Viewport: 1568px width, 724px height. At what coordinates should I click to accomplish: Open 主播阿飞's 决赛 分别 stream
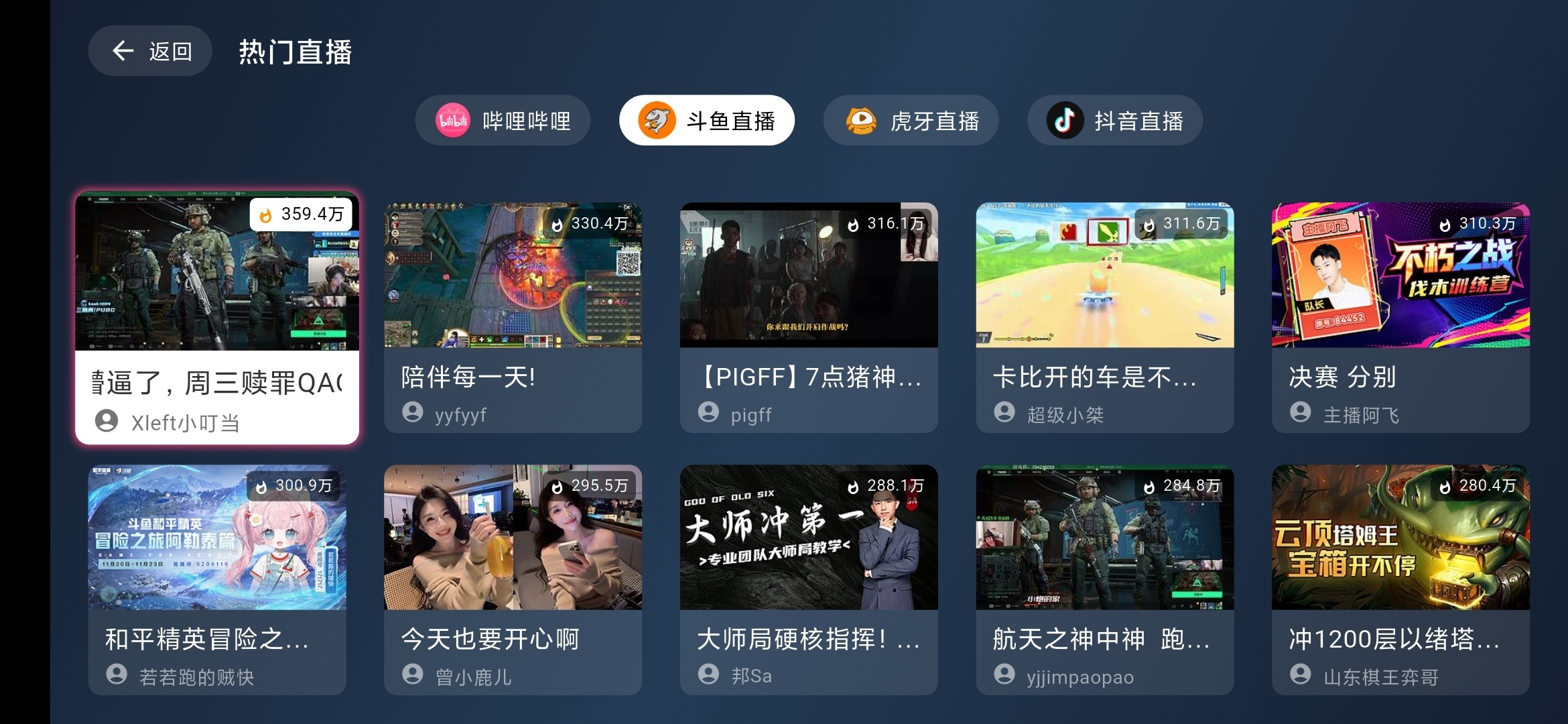[1400, 317]
